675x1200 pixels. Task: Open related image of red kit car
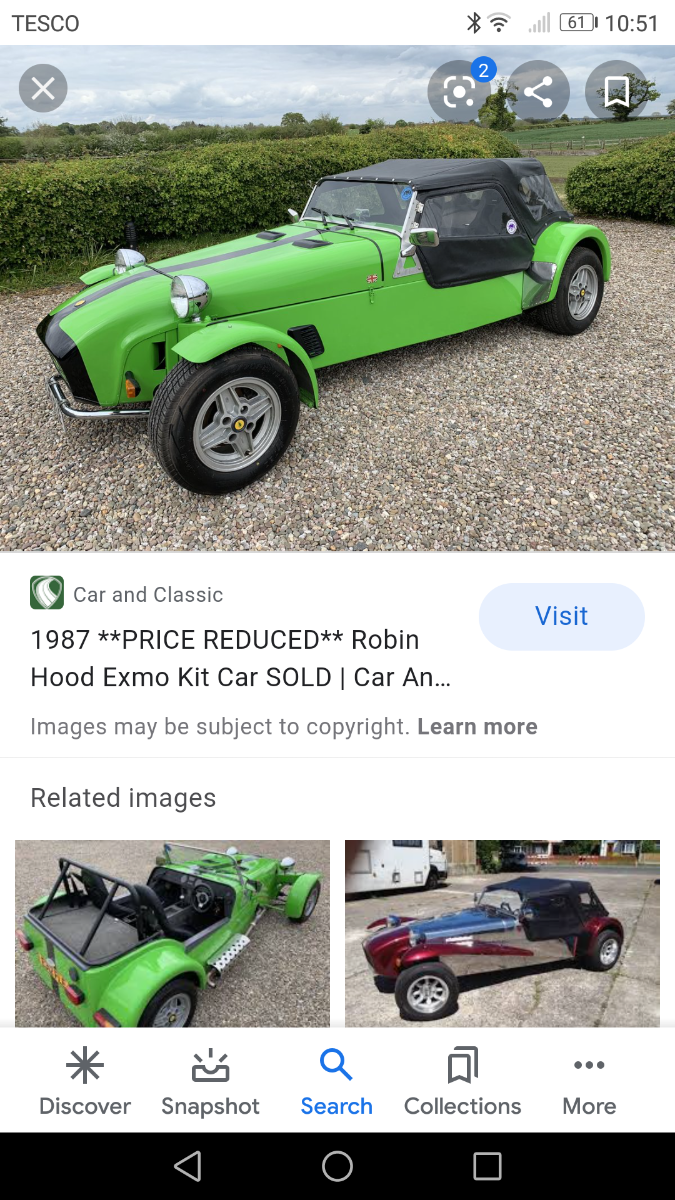point(502,934)
